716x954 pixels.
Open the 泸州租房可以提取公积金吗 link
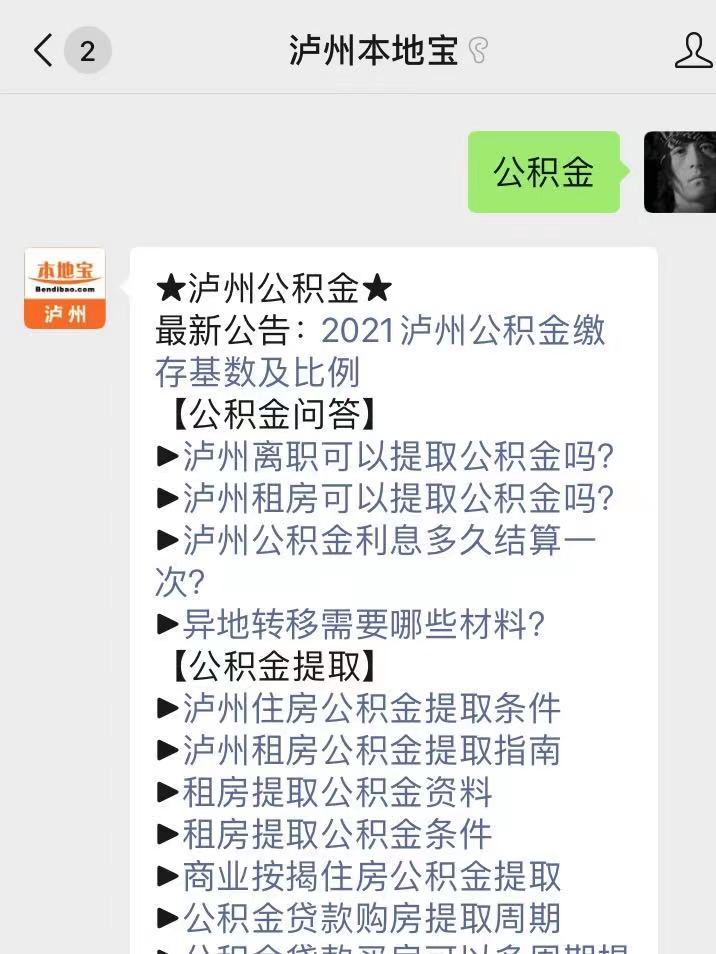point(397,498)
